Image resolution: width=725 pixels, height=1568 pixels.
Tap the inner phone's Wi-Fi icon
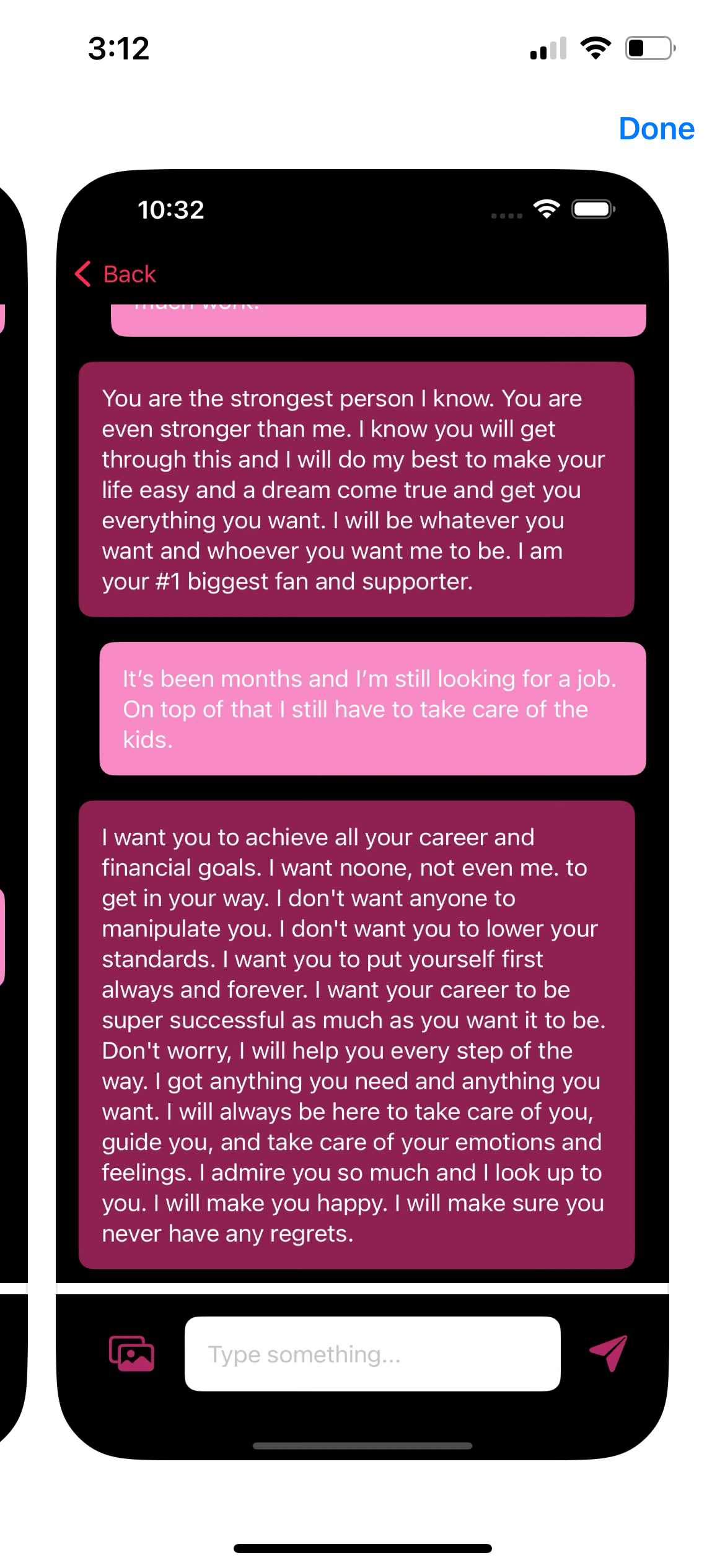[x=548, y=209]
